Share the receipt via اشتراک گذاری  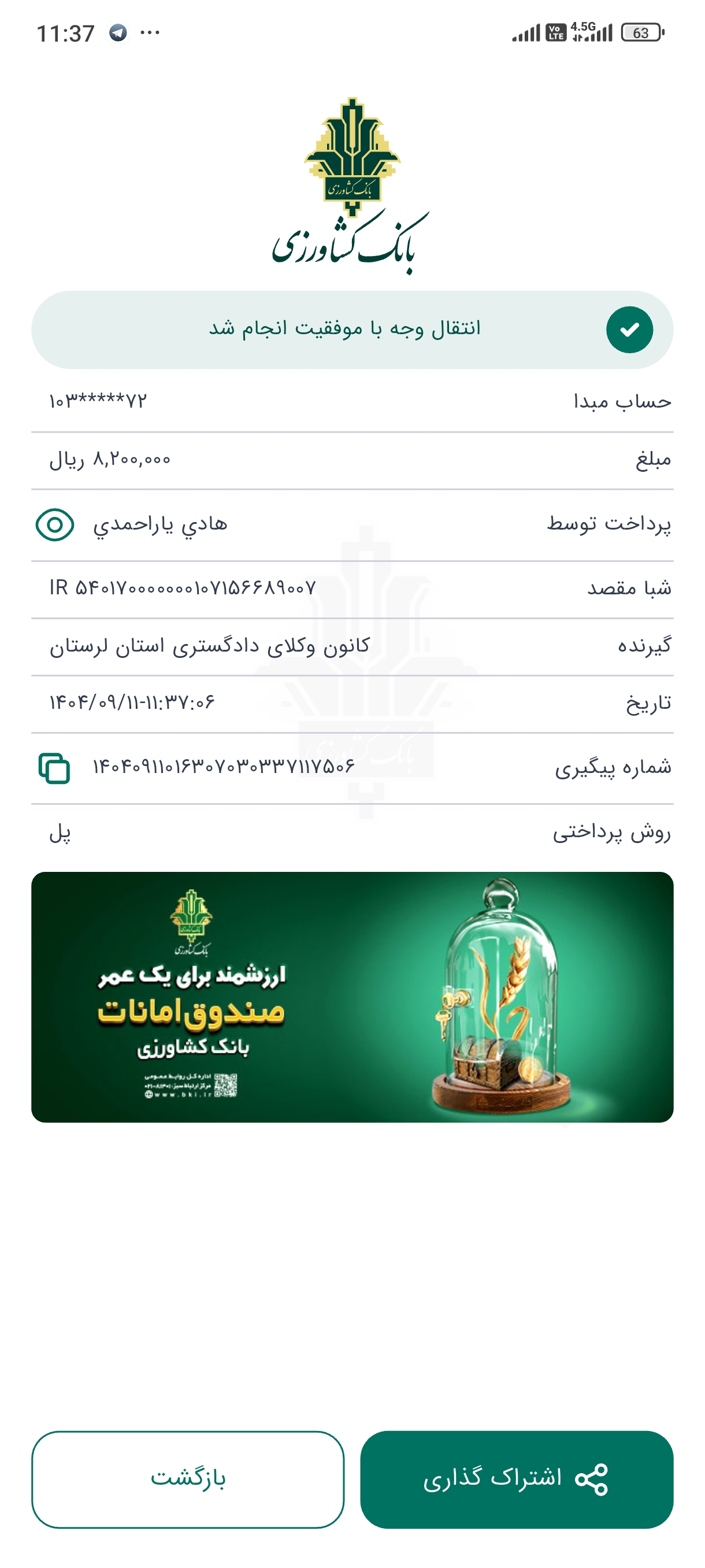coord(516,1478)
